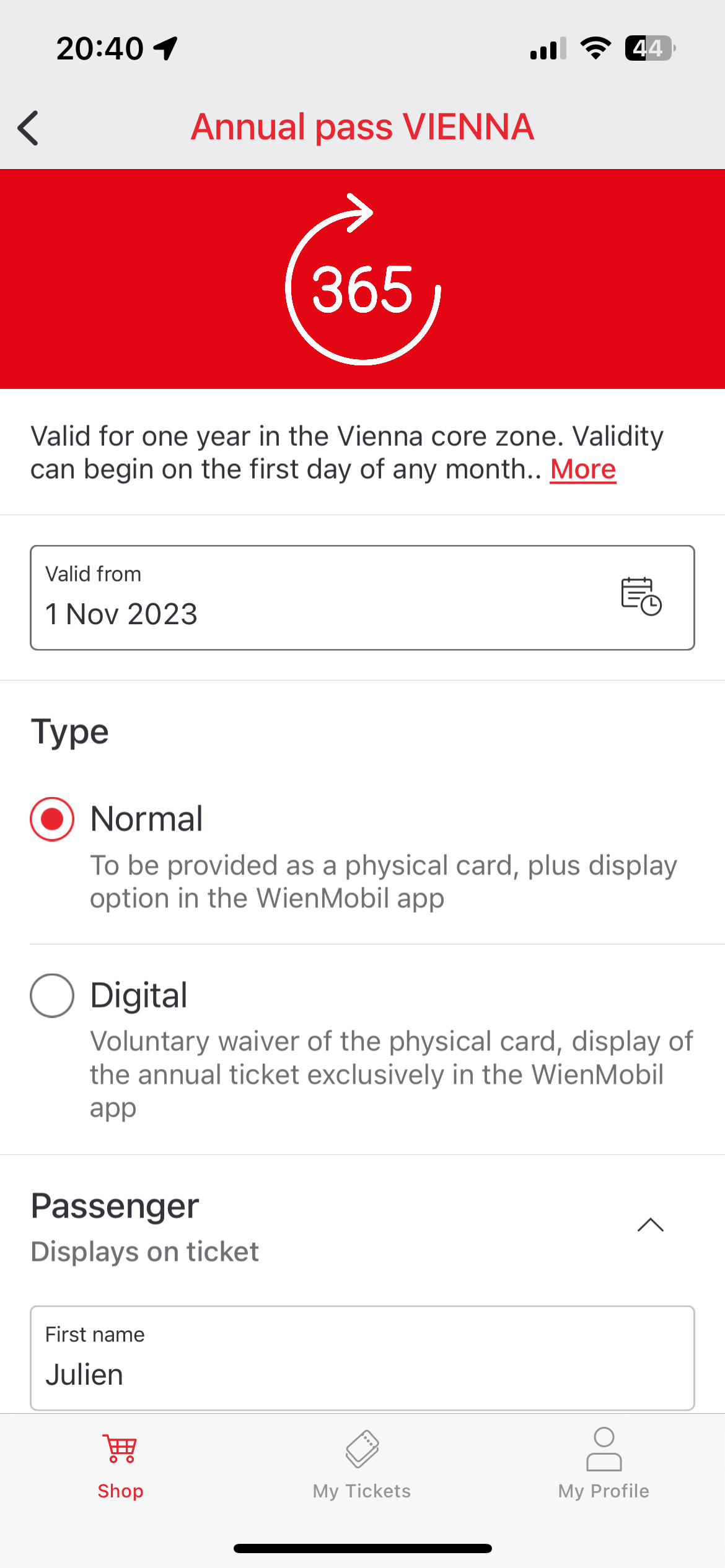This screenshot has height=1568, width=725.
Task: Select the Digital pass type
Action: pyautogui.click(x=53, y=996)
